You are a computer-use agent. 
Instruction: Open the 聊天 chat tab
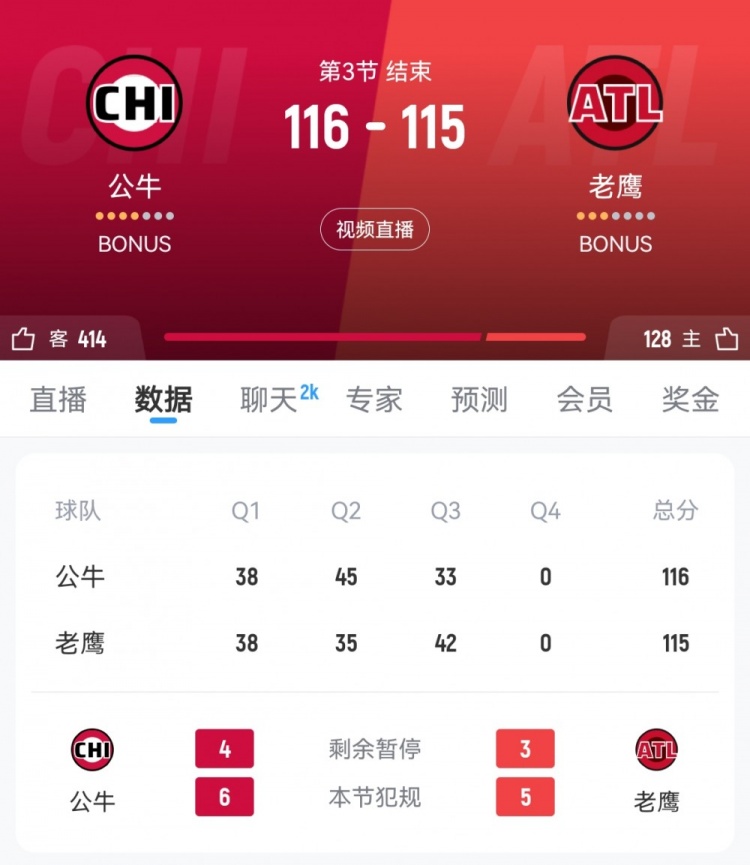pyautogui.click(x=269, y=400)
